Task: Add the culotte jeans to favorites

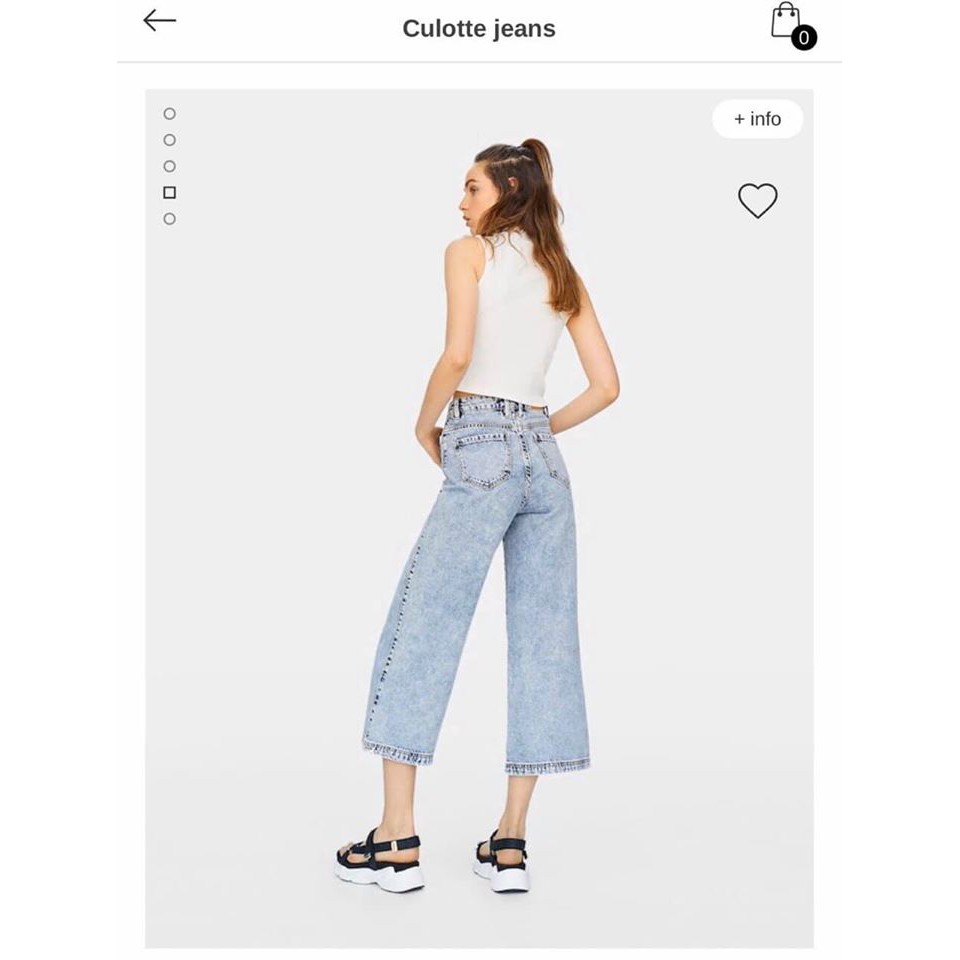Action: pos(757,200)
